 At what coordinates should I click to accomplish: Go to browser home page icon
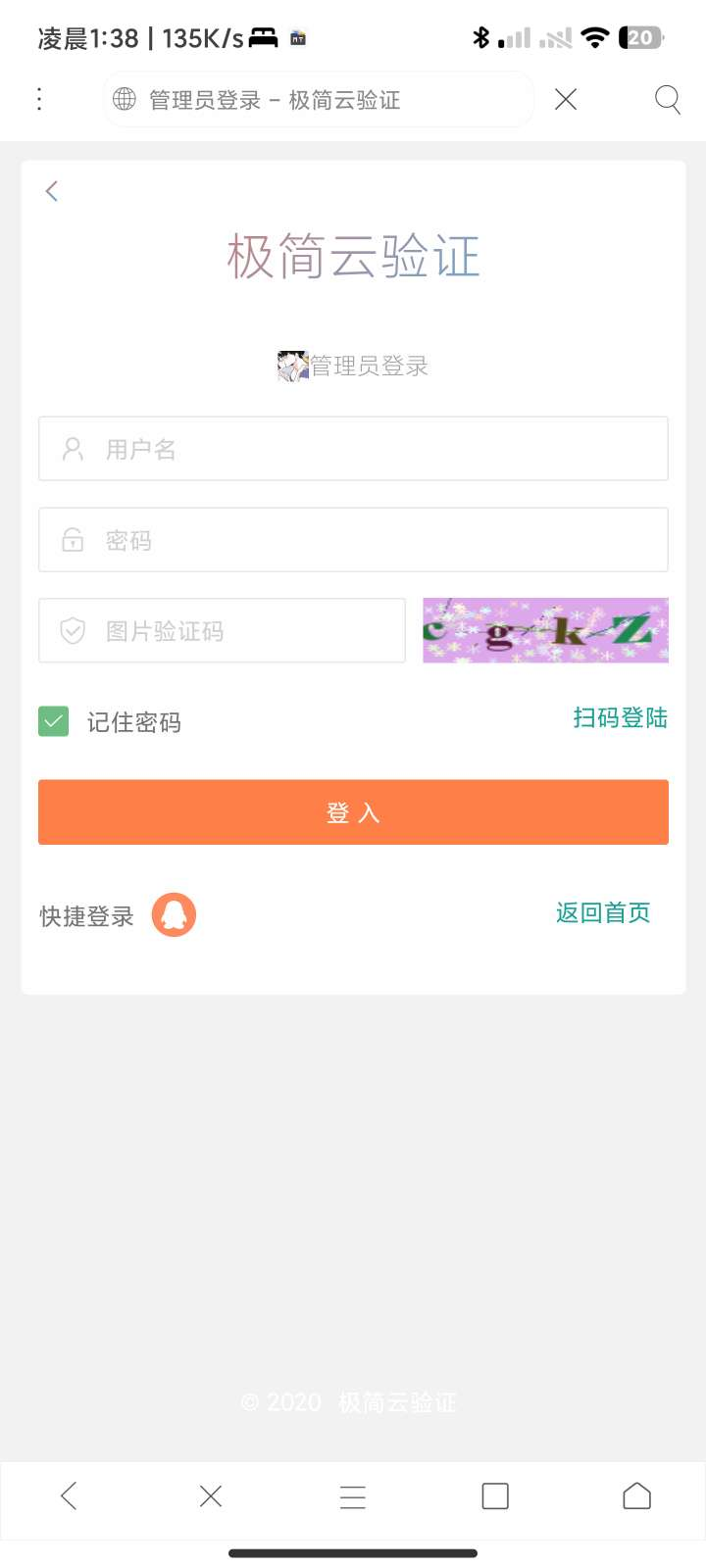click(x=636, y=1496)
